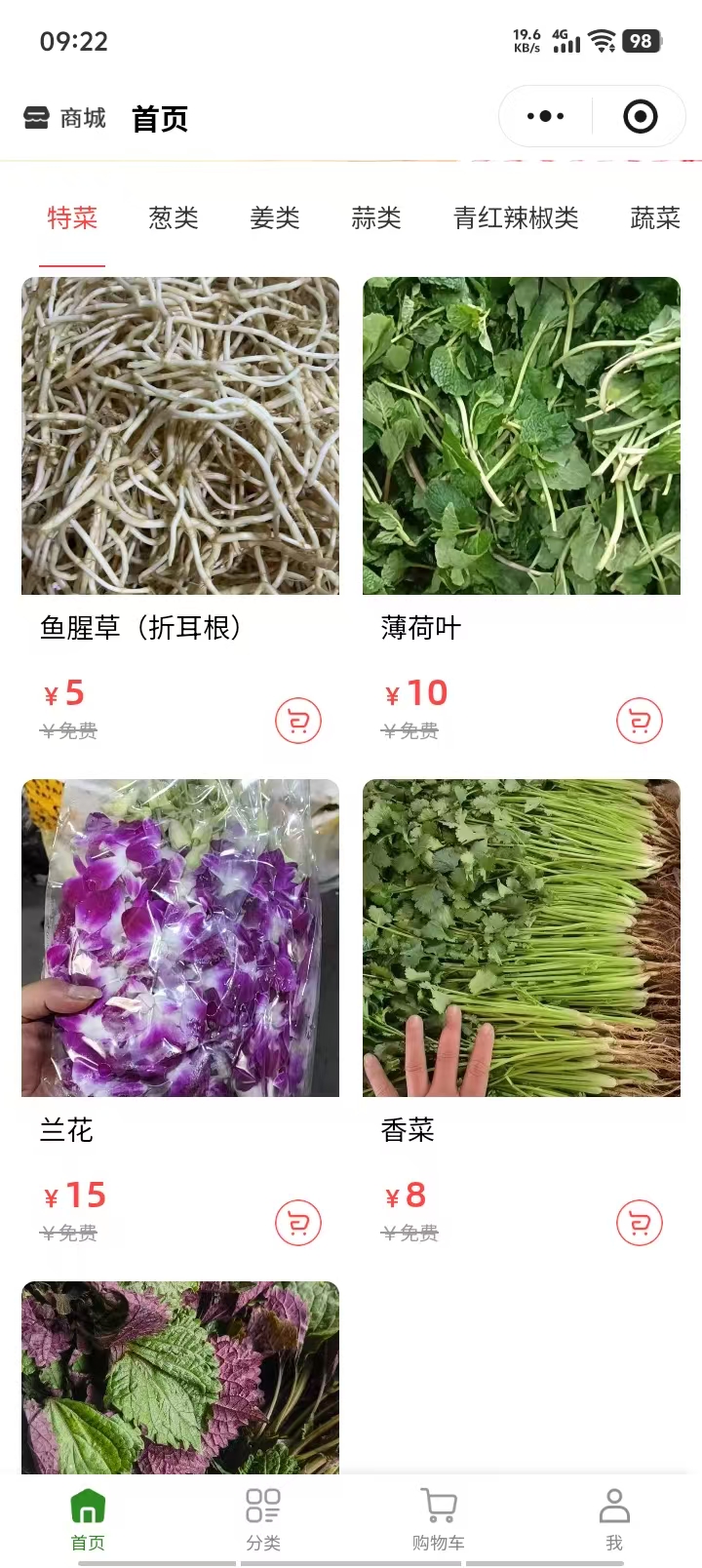Open the 商城 store link

[64, 119]
